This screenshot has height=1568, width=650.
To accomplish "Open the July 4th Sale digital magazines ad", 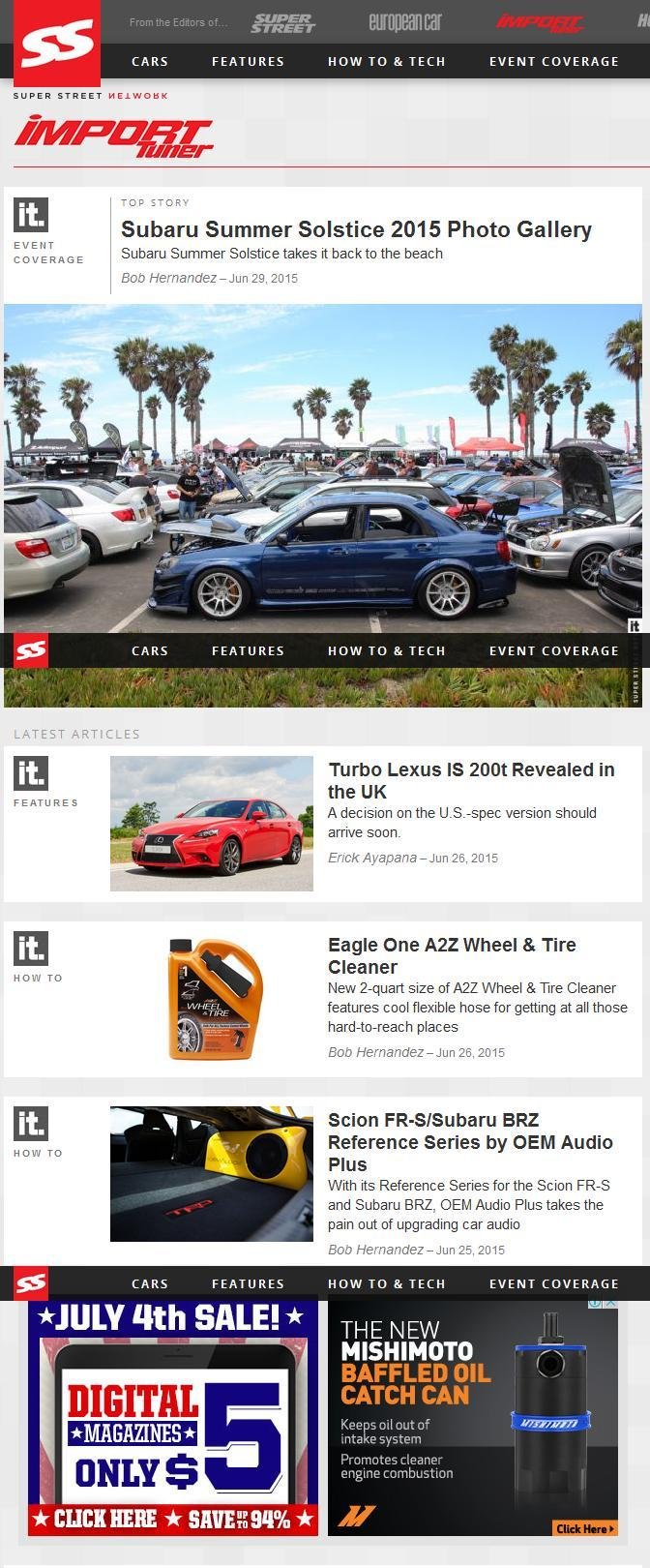I will (173, 1416).
